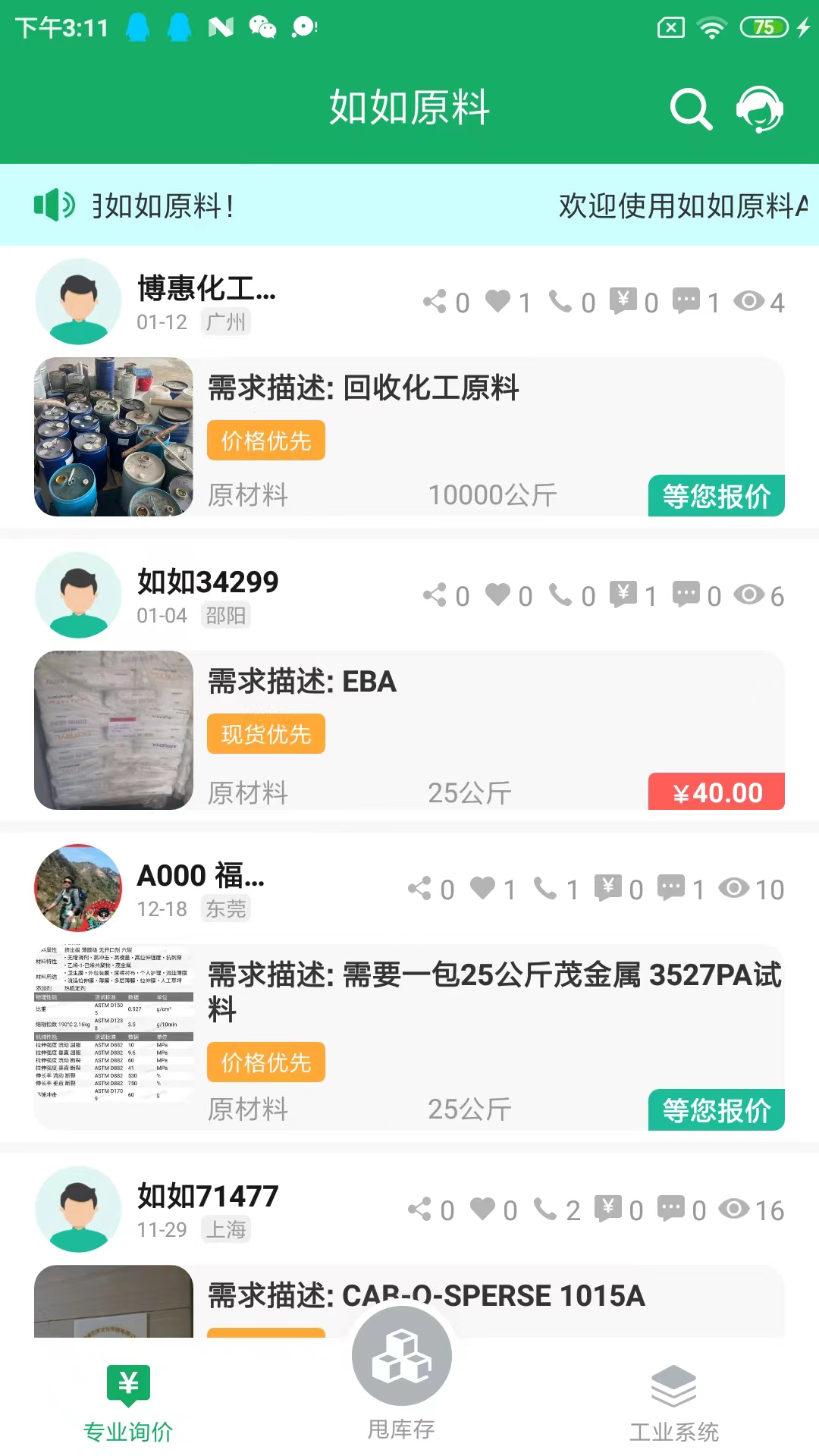819x1456 pixels.
Task: Open the 邵阳 location label
Action: (225, 616)
